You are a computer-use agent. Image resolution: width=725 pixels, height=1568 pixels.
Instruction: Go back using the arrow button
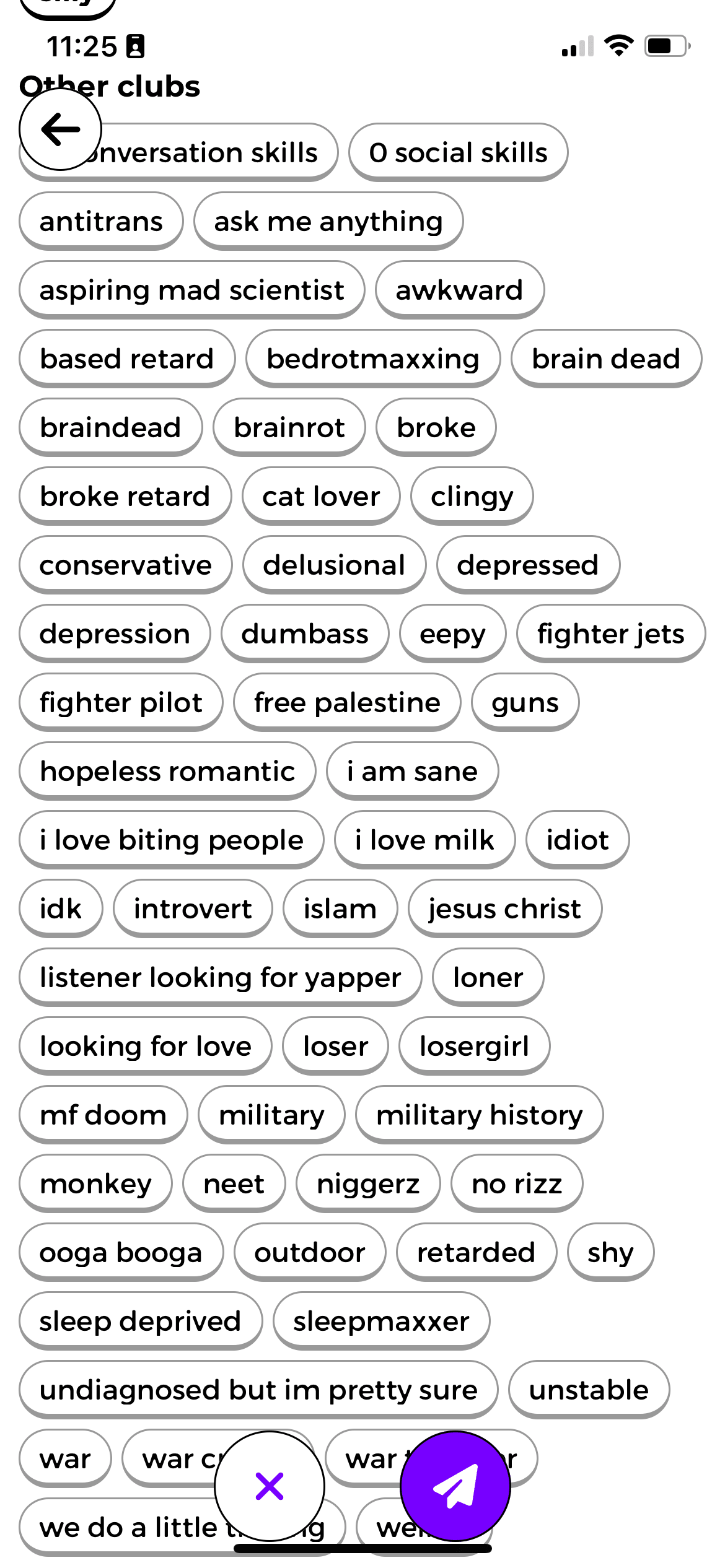[60, 129]
